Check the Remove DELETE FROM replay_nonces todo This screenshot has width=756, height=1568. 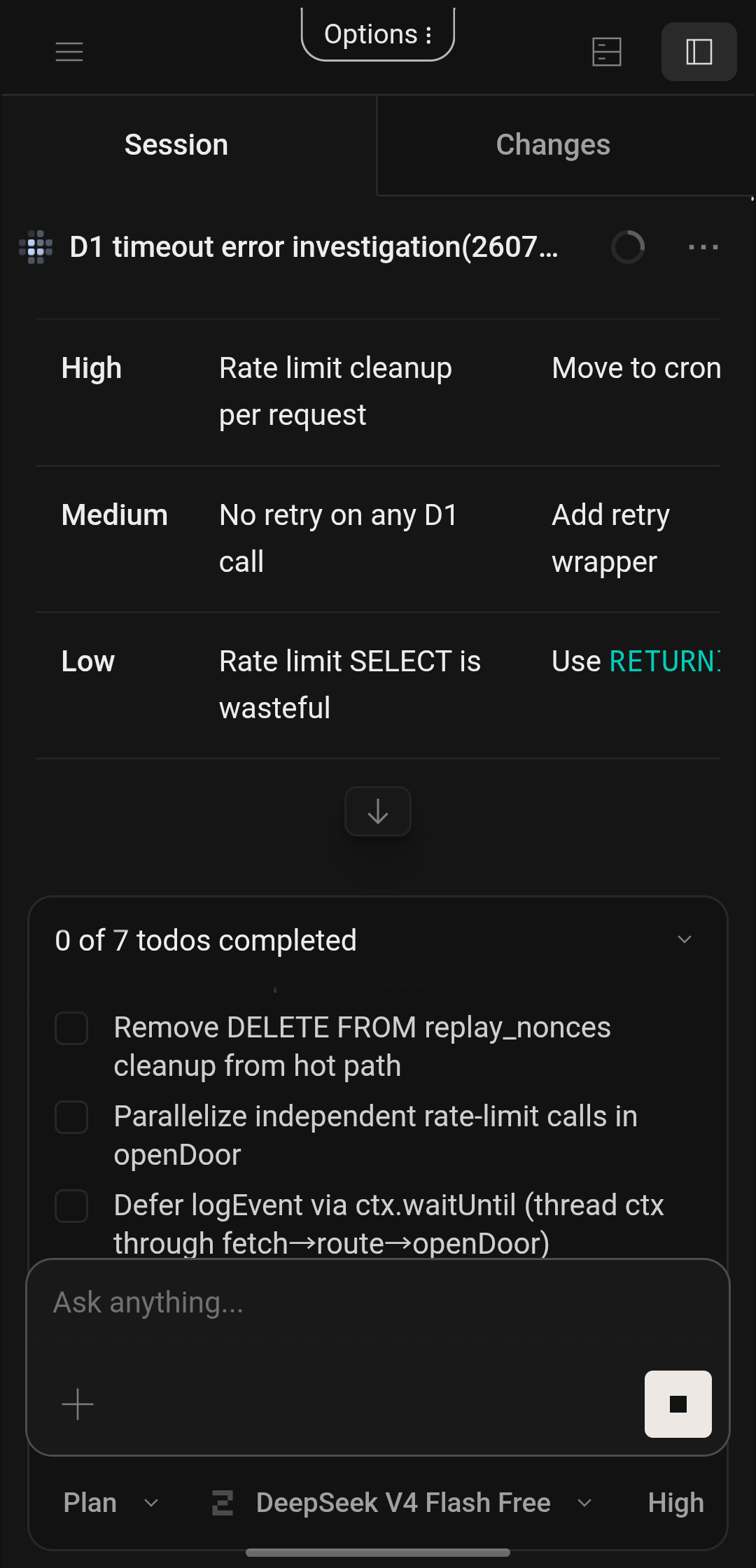[71, 1028]
